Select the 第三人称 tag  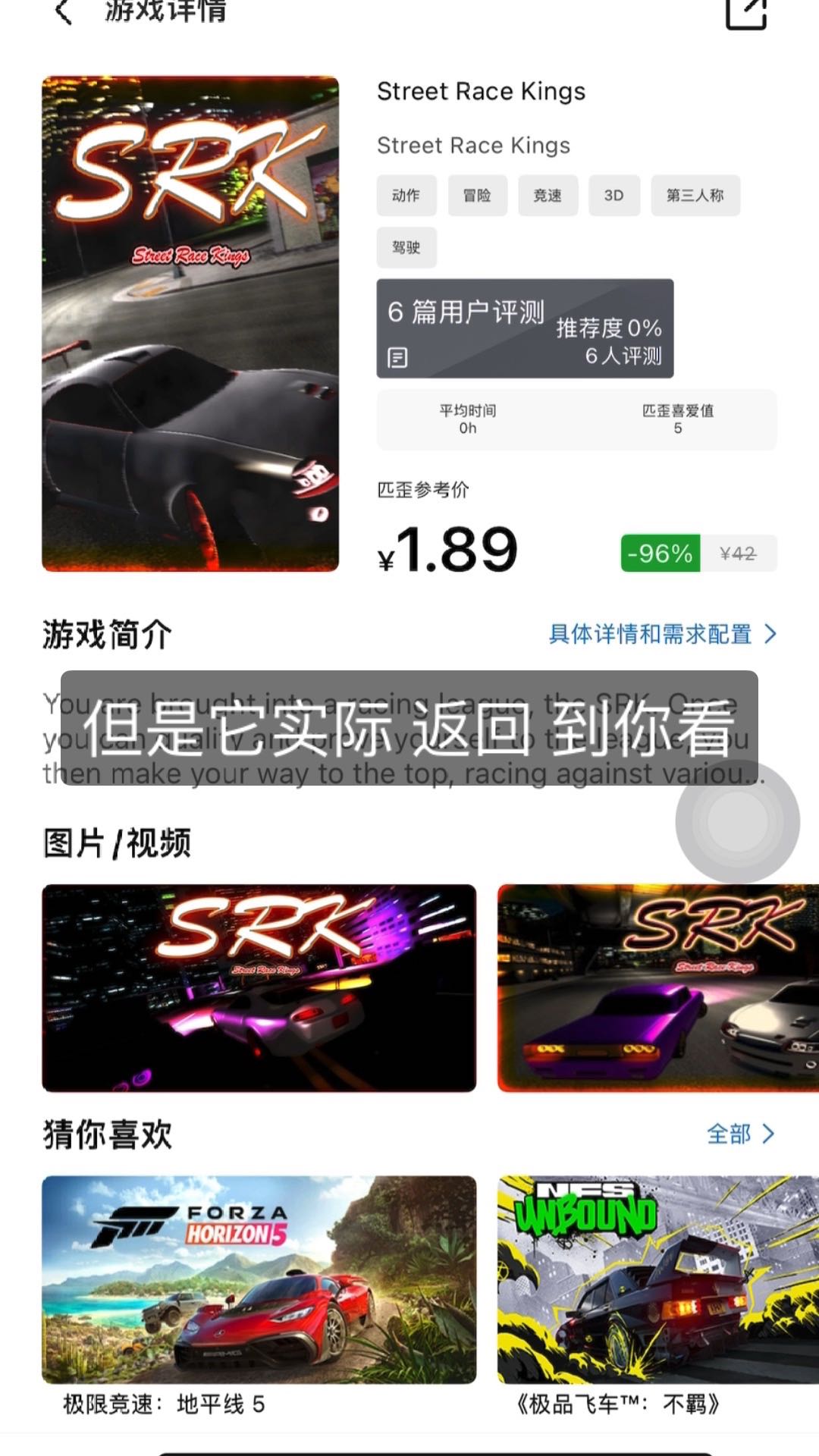695,196
